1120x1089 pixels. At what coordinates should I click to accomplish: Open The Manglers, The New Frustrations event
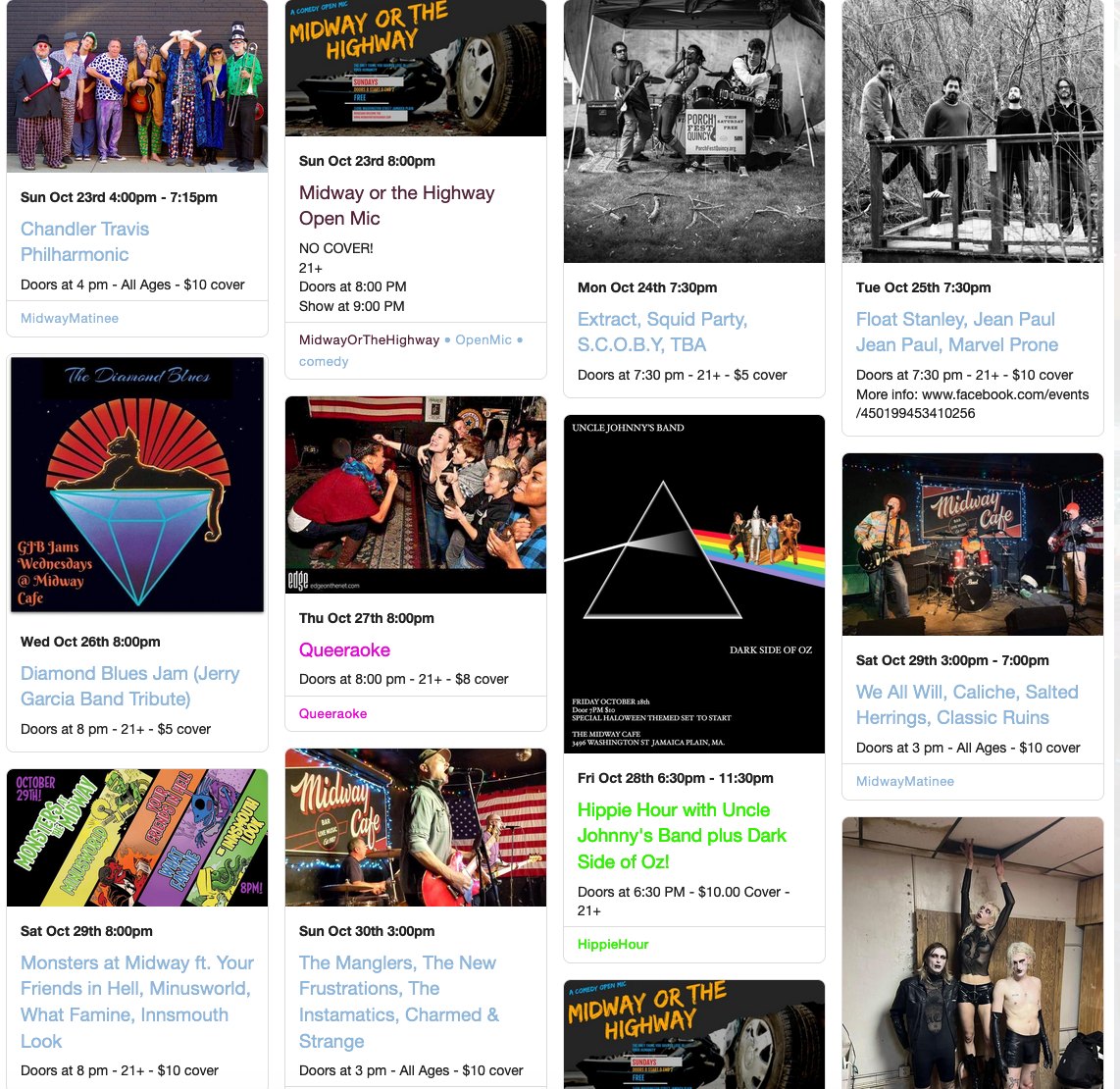[398, 1002]
